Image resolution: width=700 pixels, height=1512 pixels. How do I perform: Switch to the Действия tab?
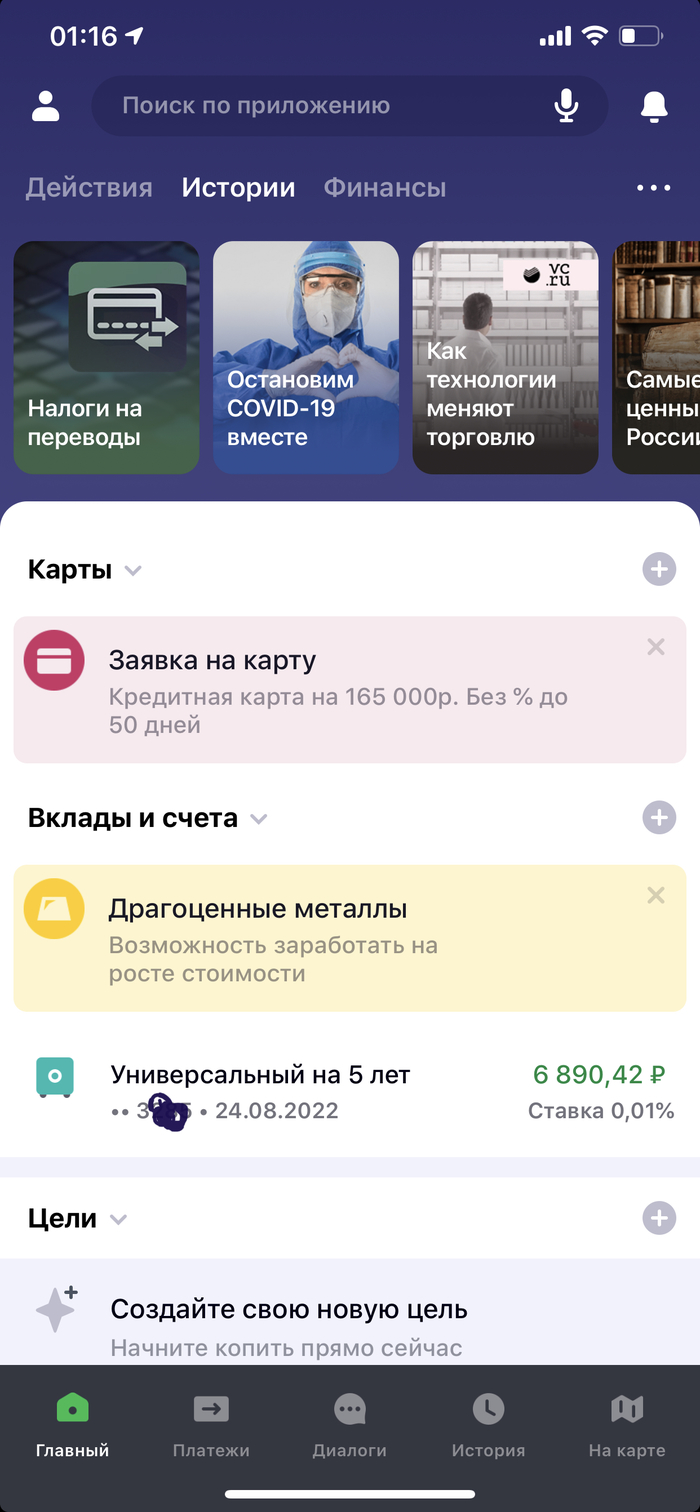(89, 188)
